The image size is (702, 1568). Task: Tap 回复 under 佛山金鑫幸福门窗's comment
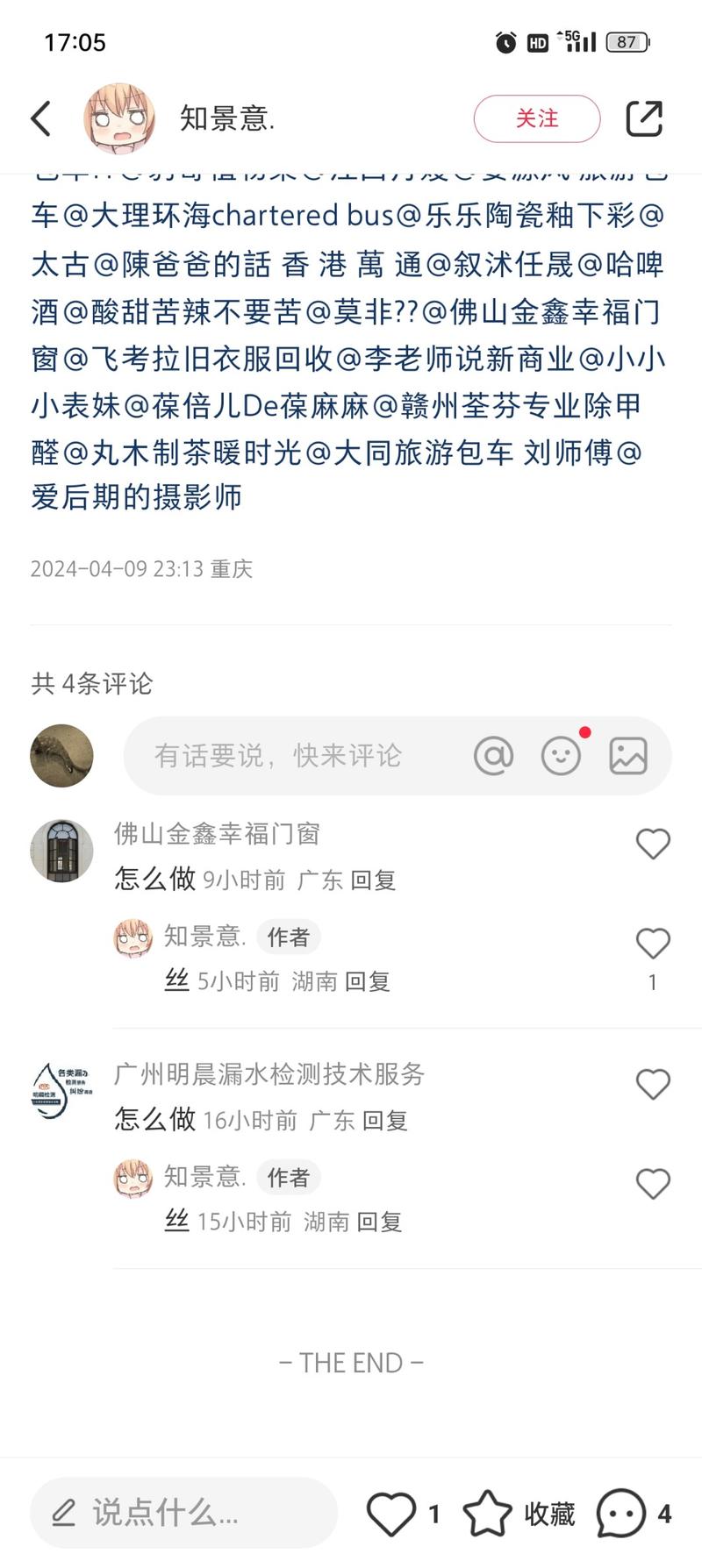tap(373, 880)
